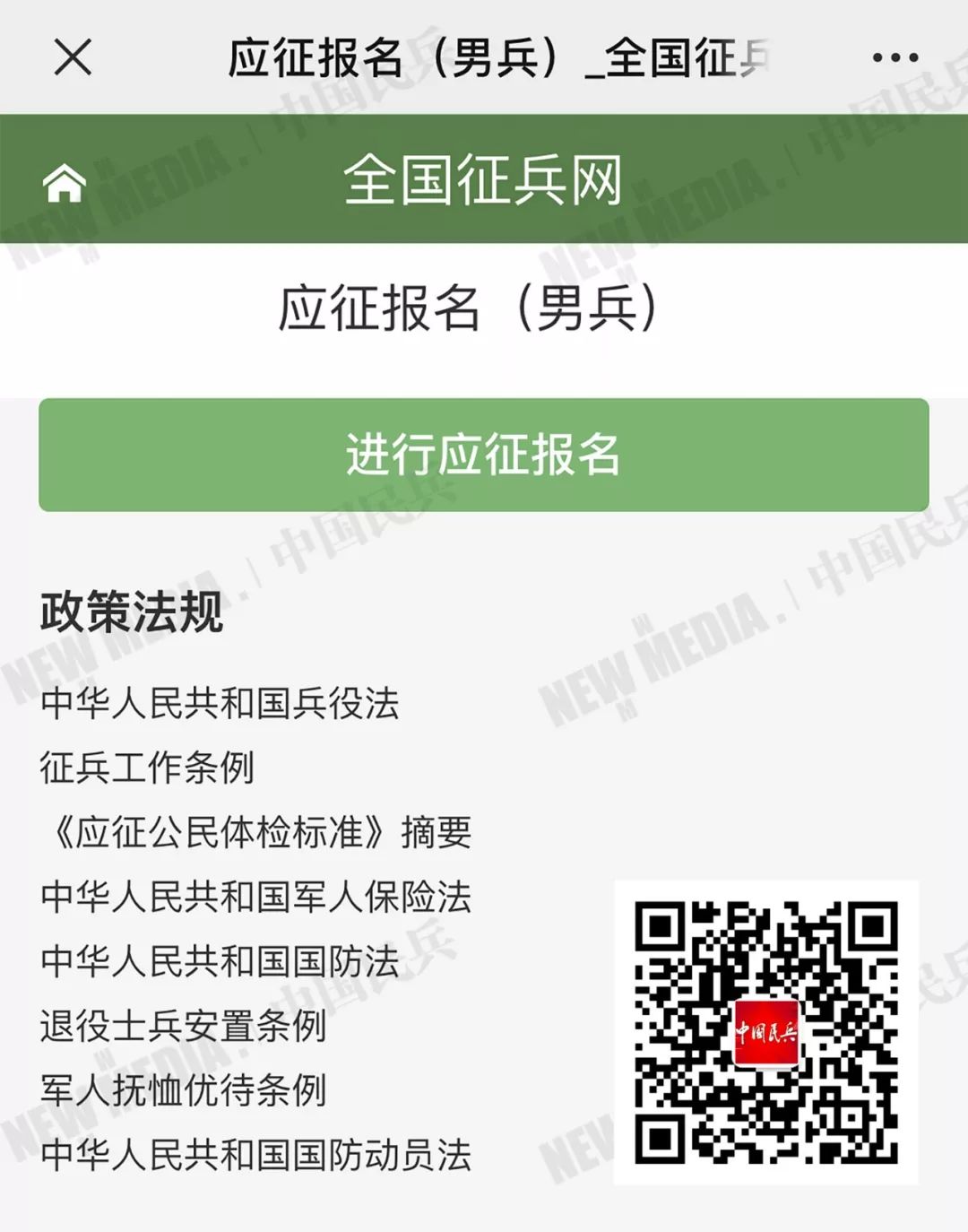Open the 征兵工作条例 link
Viewport: 968px width, 1232px height.
(x=147, y=768)
